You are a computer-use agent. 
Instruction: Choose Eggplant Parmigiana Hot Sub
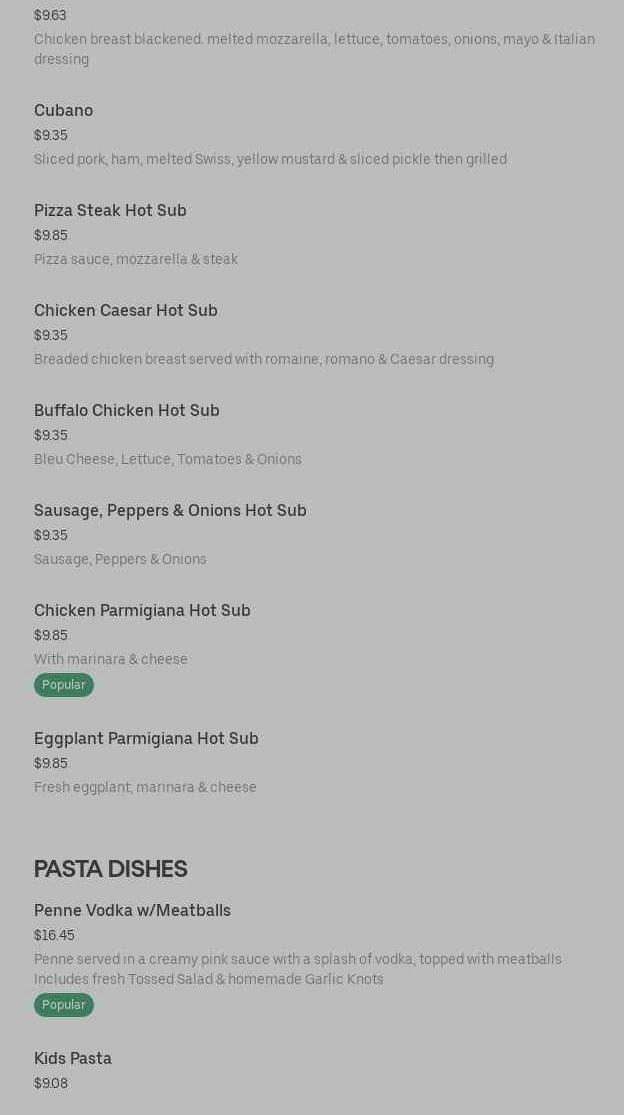click(146, 738)
